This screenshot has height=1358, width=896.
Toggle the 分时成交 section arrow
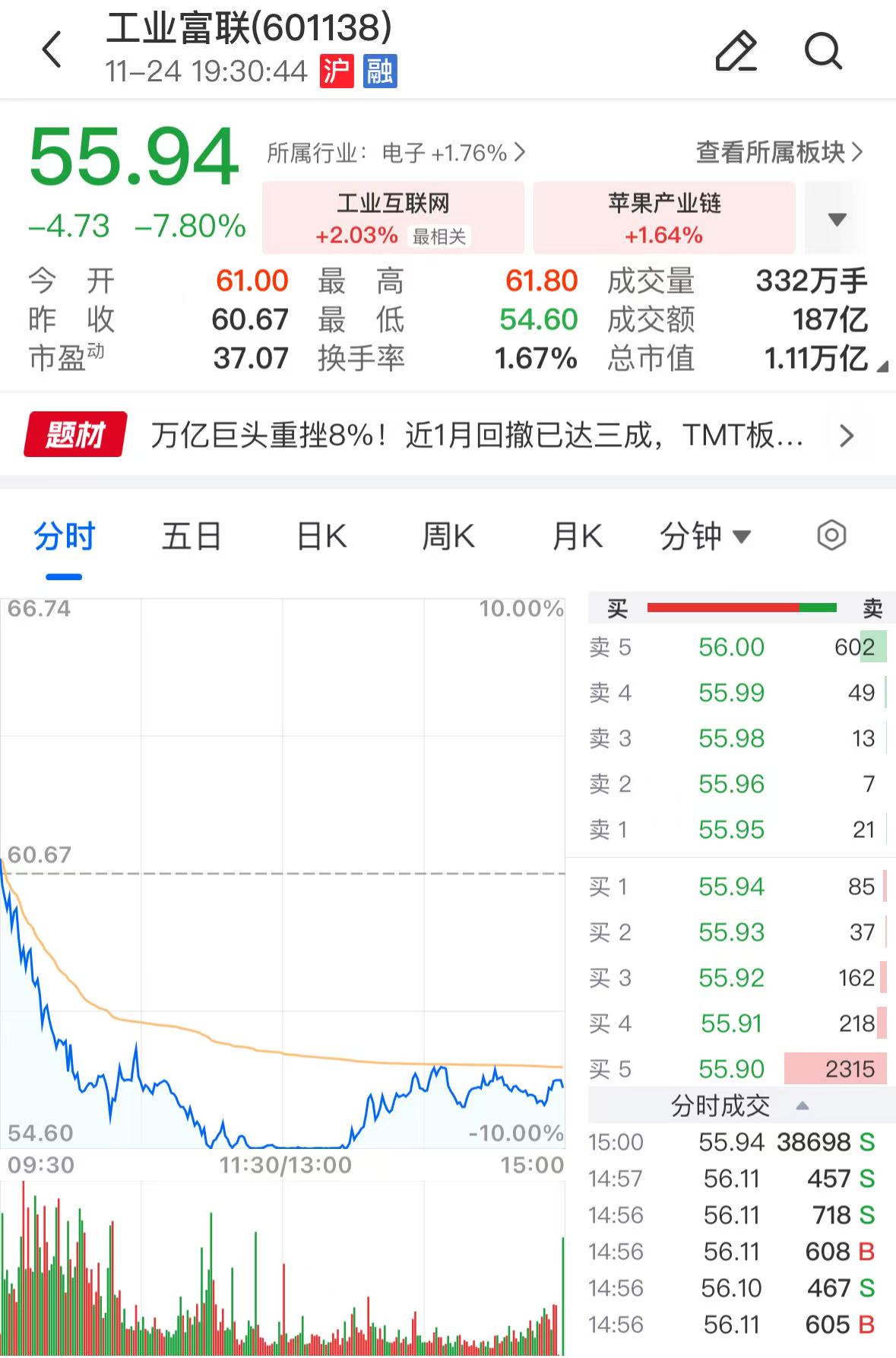pos(802,1106)
